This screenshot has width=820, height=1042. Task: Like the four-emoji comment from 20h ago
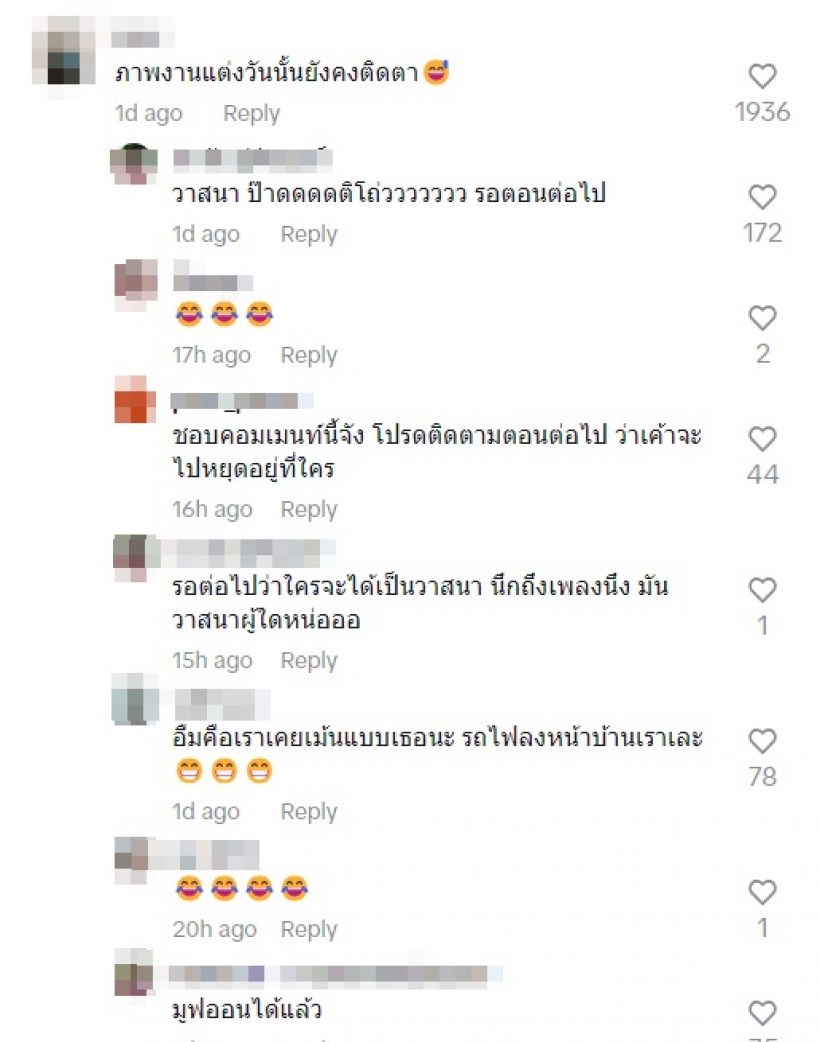762,892
